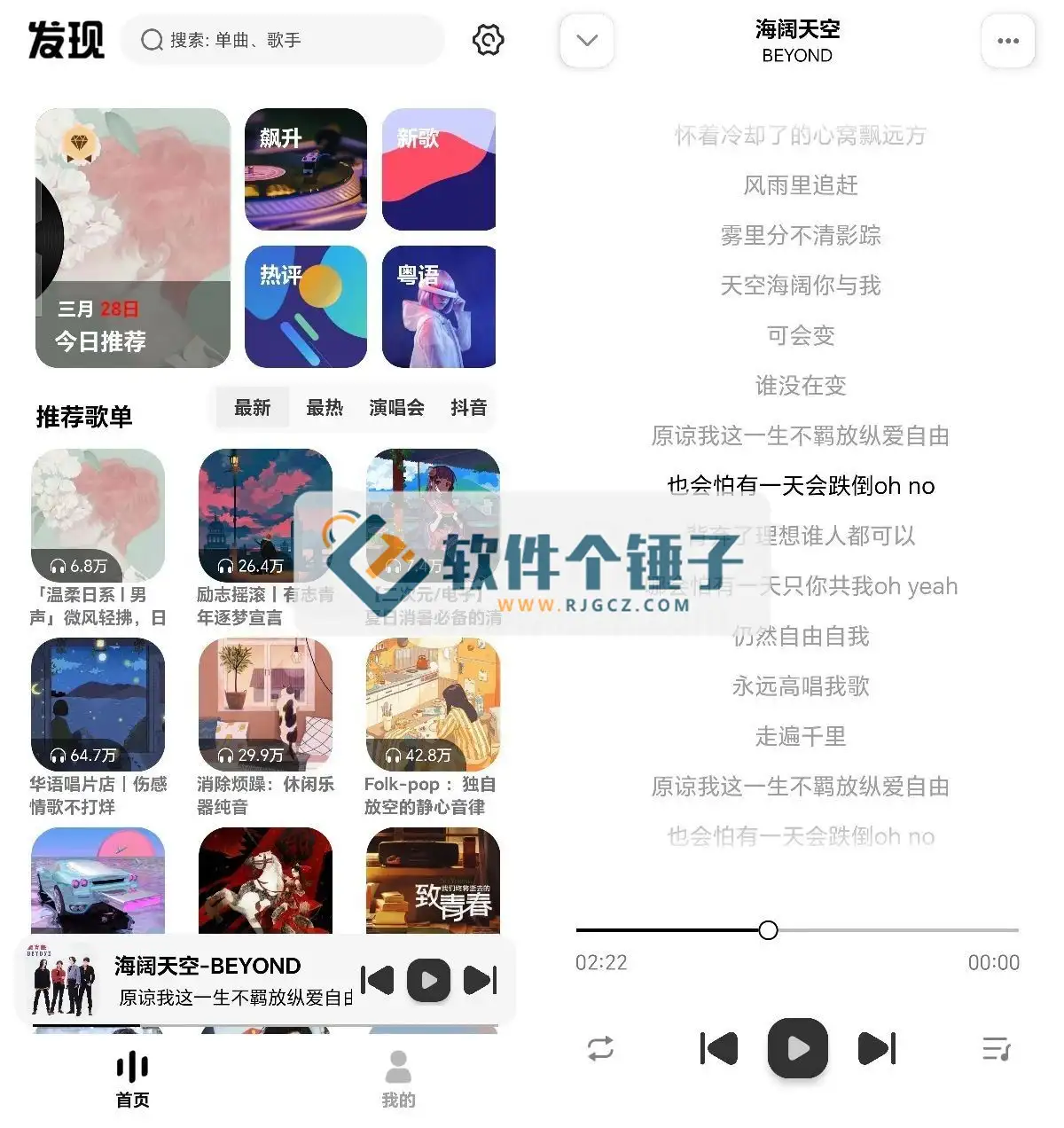Switch to the 抖音 playlist tab
The width and height of the screenshot is (1064, 1128).
pos(468,407)
